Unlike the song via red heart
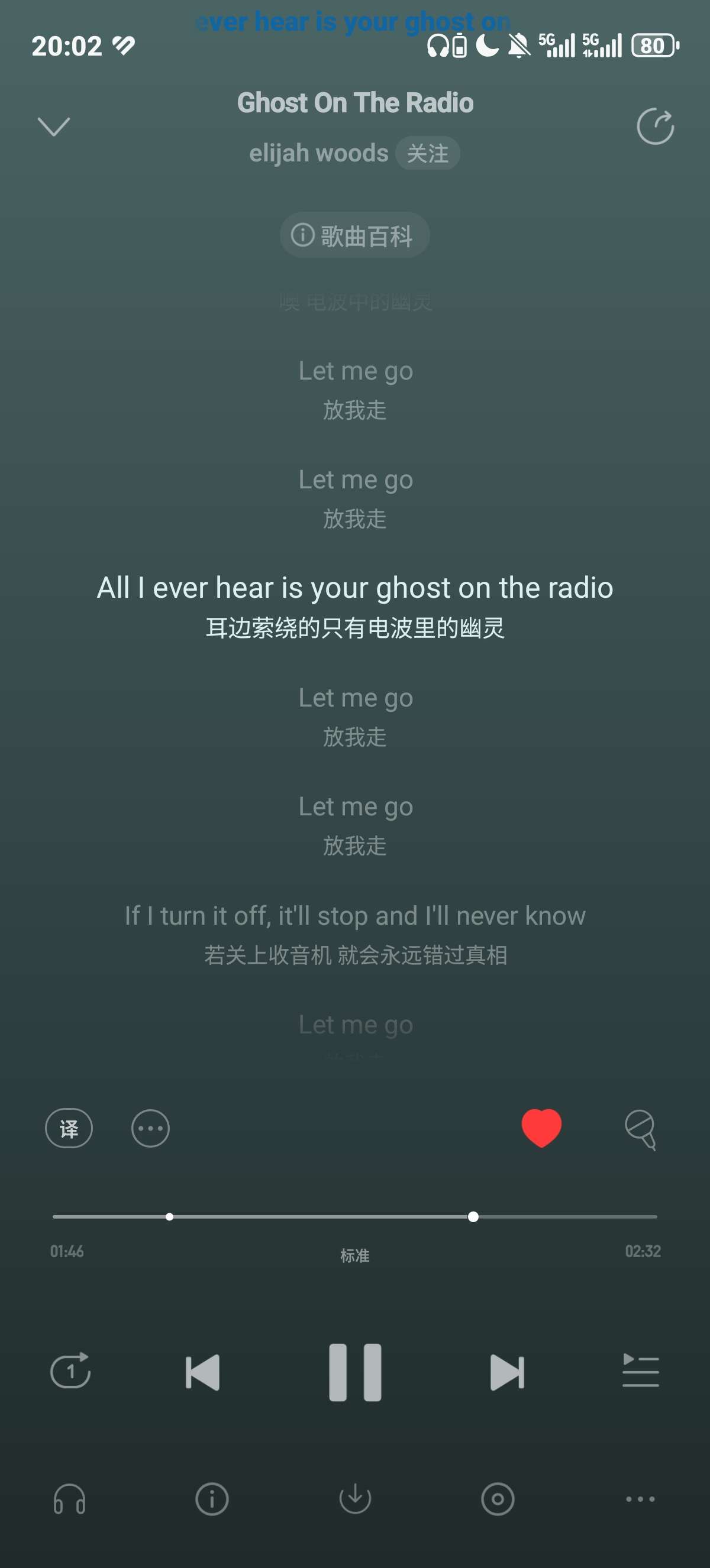 click(x=541, y=1128)
